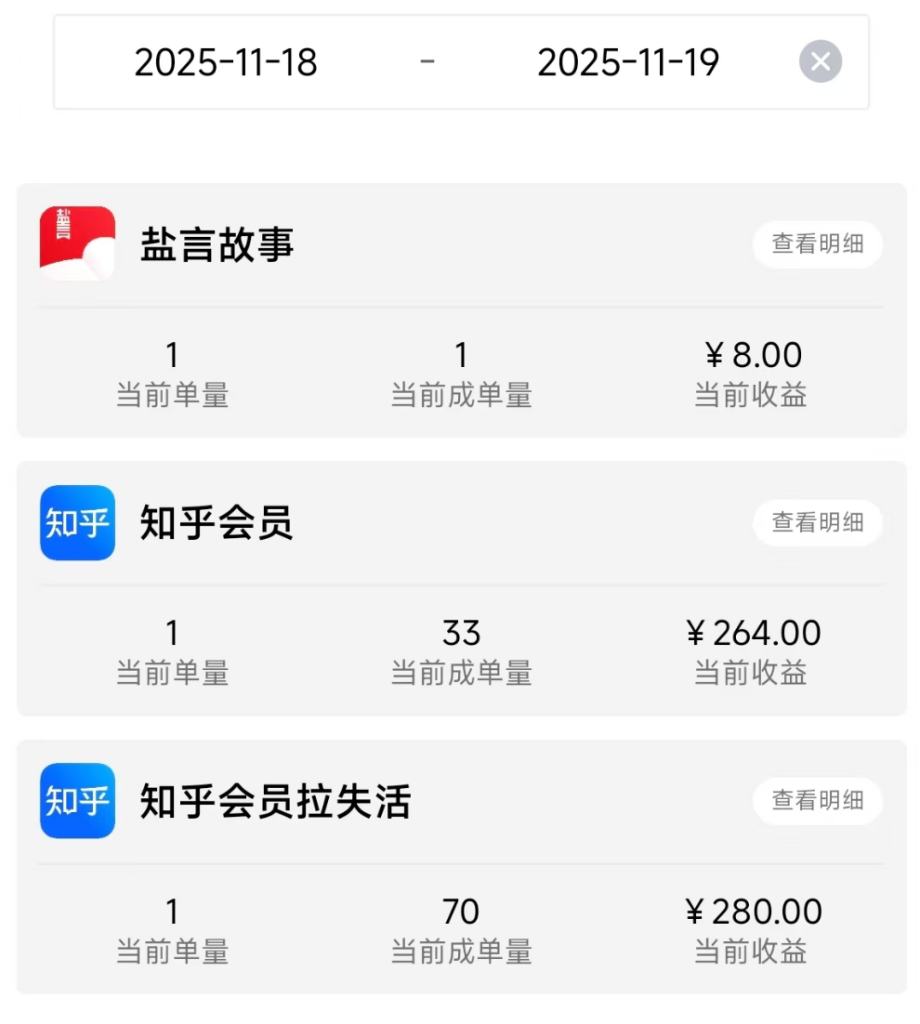The height and width of the screenshot is (1024, 920).
Task: Open 查看明细 for 知乎会员拉失活
Action: point(817,800)
